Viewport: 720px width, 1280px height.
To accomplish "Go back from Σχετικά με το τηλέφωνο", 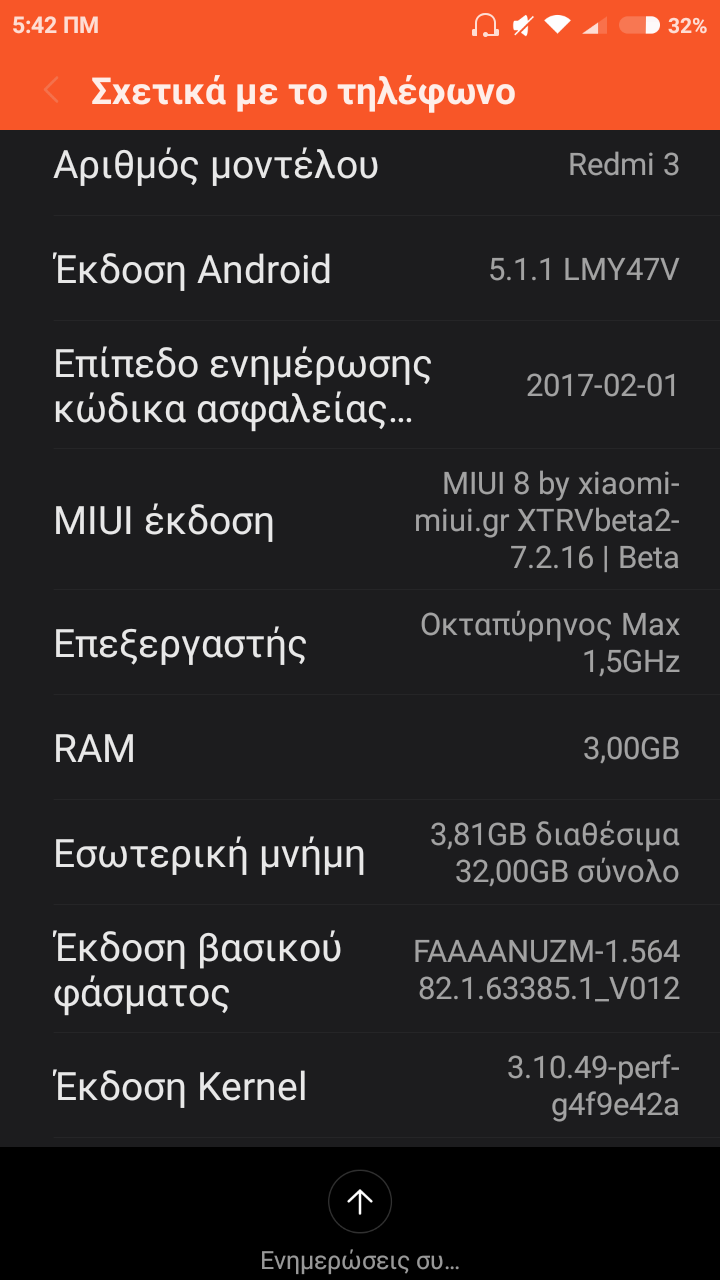I will coord(52,92).
